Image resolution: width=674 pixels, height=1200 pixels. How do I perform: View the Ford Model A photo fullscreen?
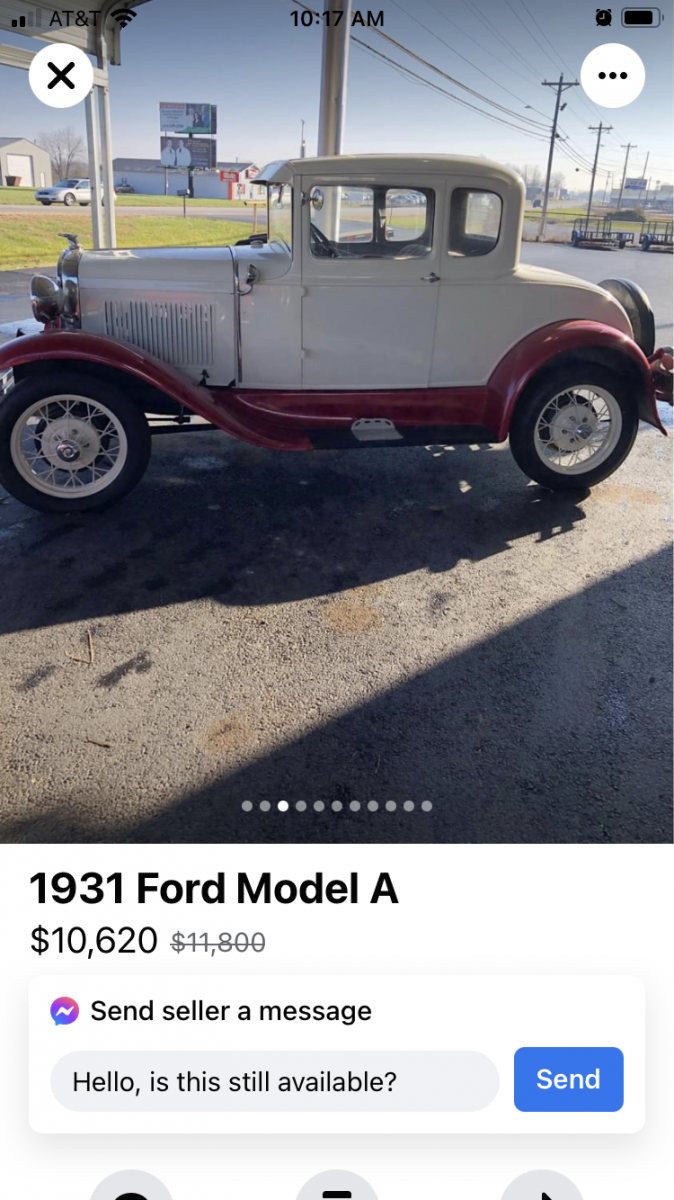coord(337,420)
